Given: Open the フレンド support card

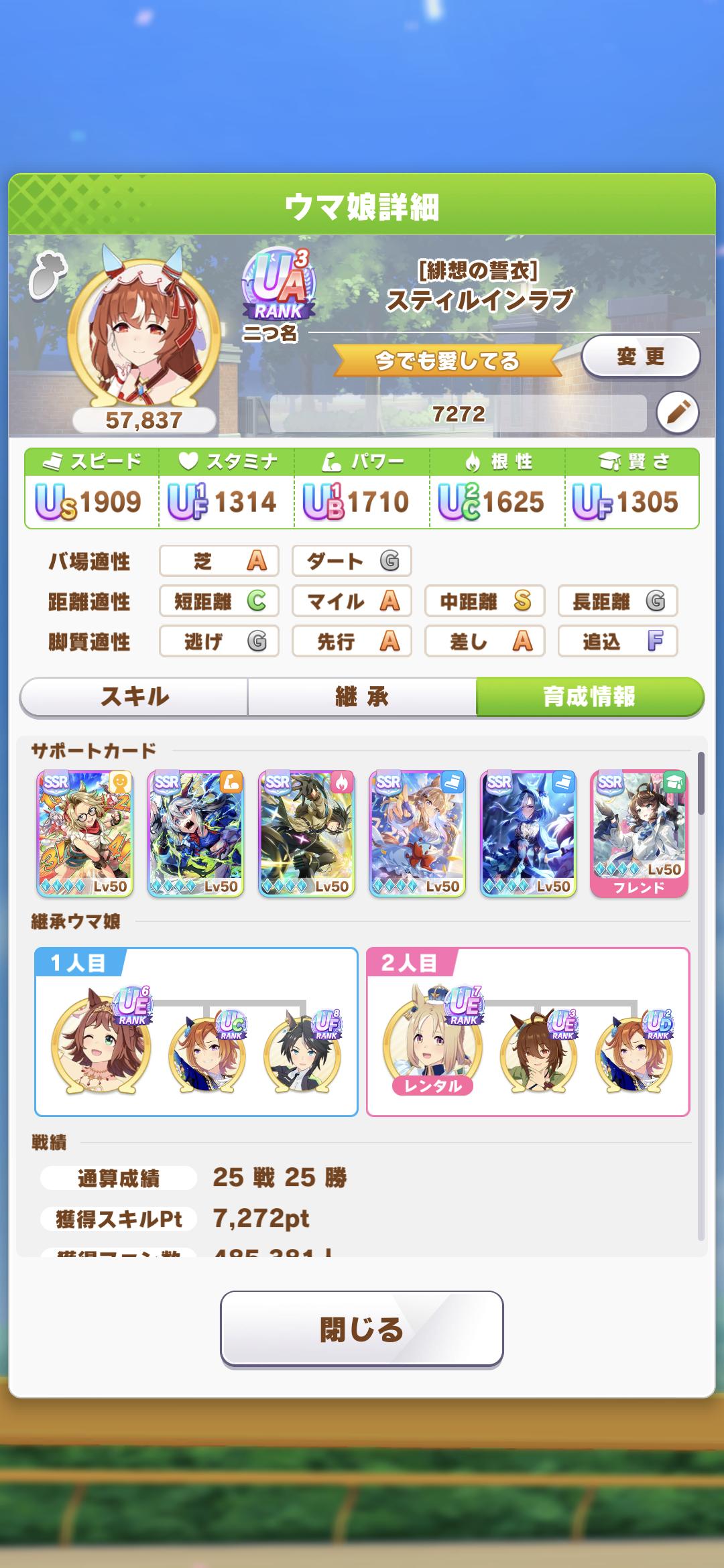Looking at the screenshot, I should (639, 833).
